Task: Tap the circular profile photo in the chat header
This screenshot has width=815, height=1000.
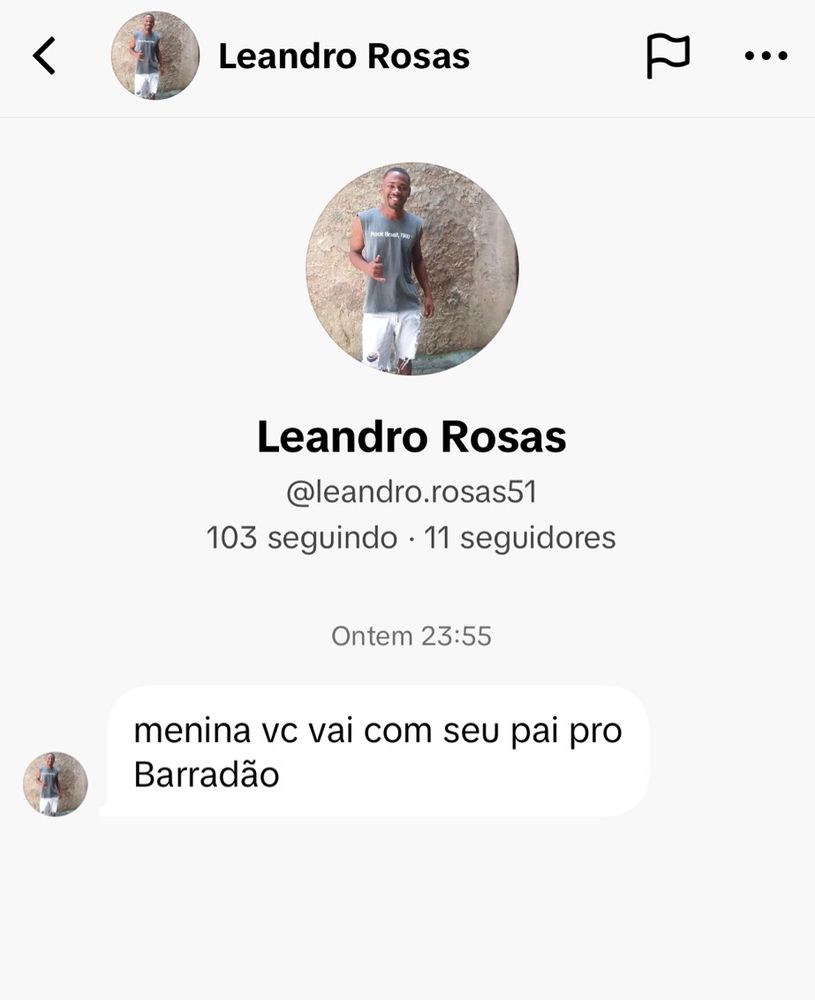Action: 155,57
